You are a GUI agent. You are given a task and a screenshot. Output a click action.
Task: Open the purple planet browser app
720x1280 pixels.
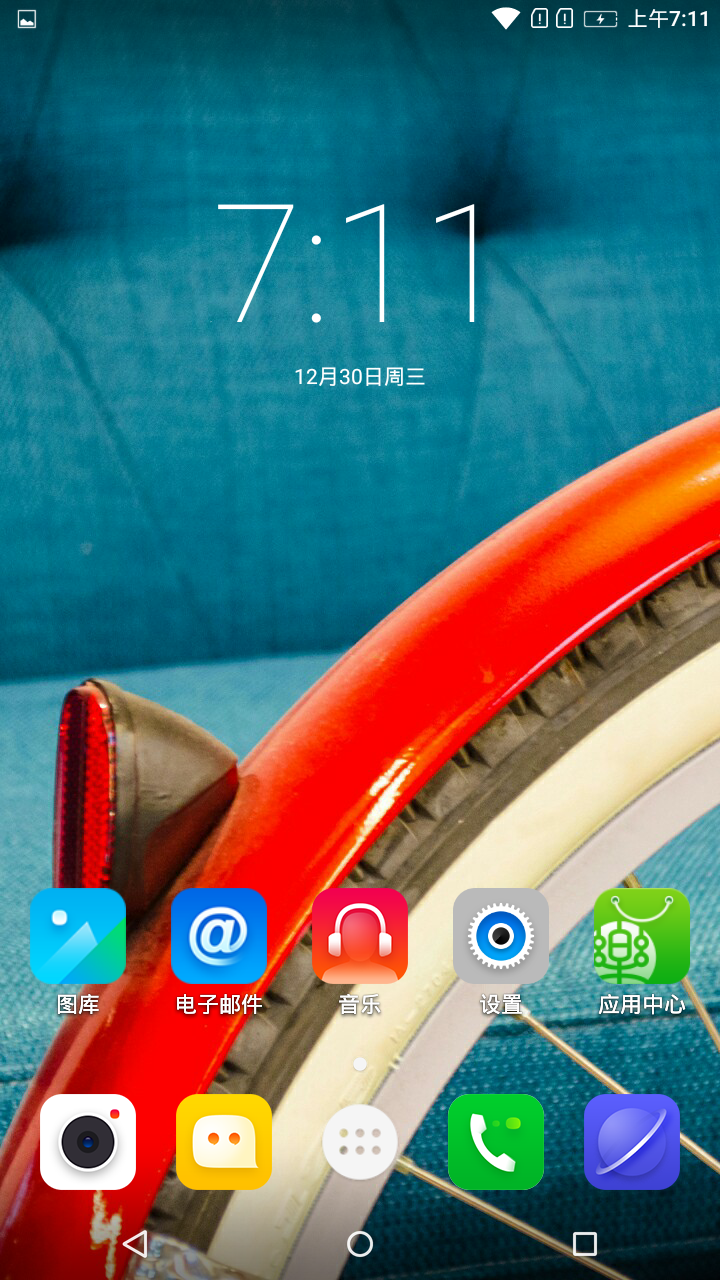[x=632, y=1142]
